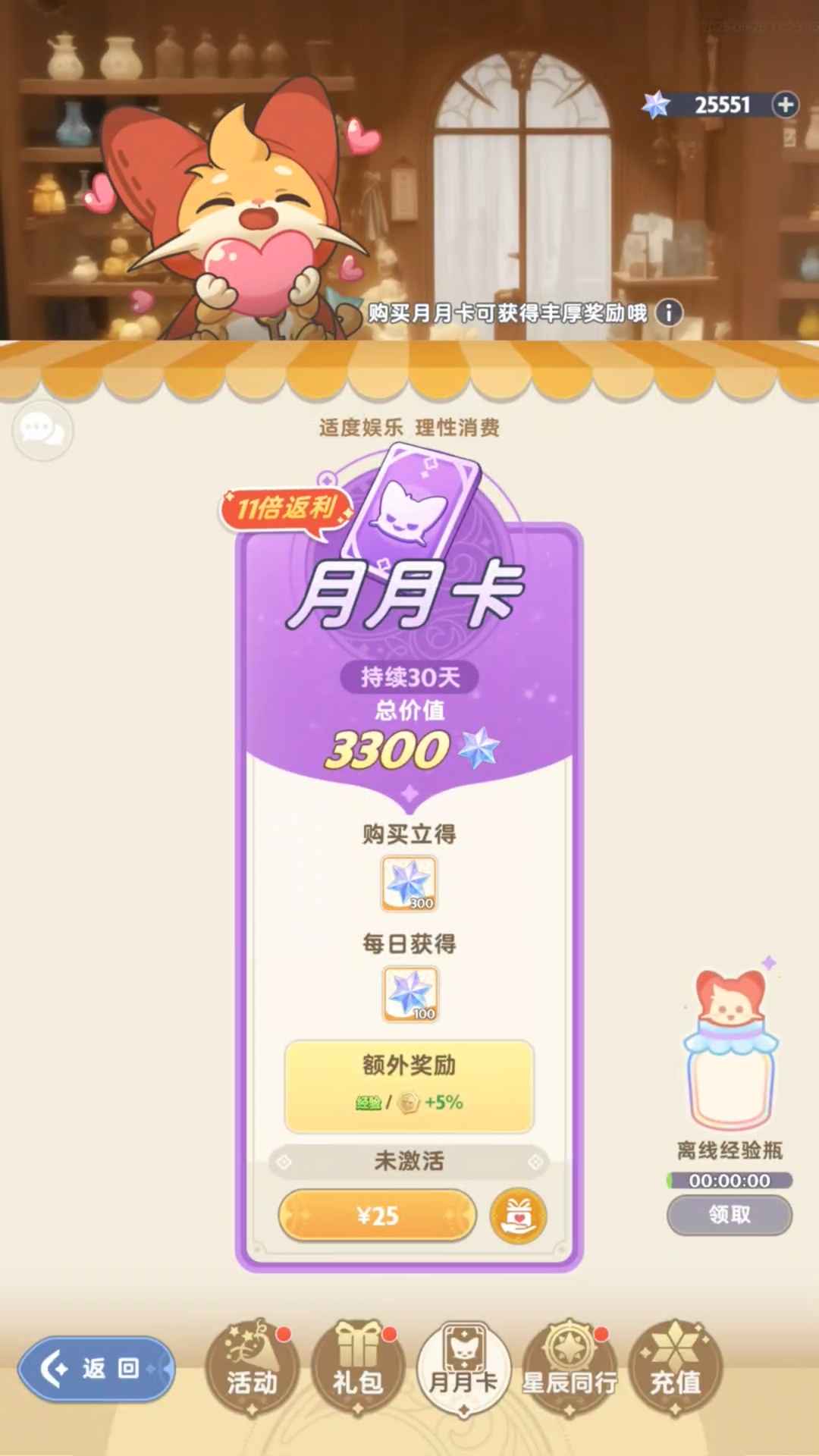This screenshot has height=1456, width=819.
Task: View the 100 gem daily reward item
Action: point(409,993)
